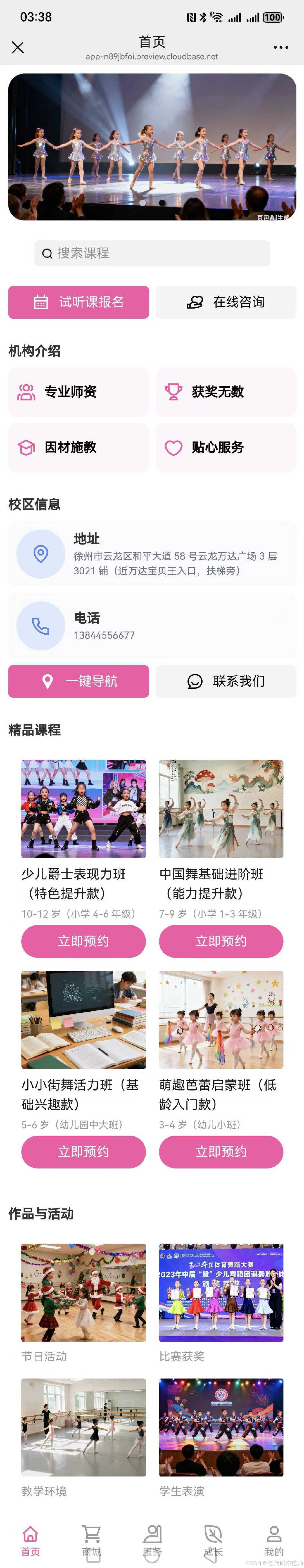The image size is (304, 1568).
Task: Switch to the 成长 tab
Action: tap(213, 1541)
